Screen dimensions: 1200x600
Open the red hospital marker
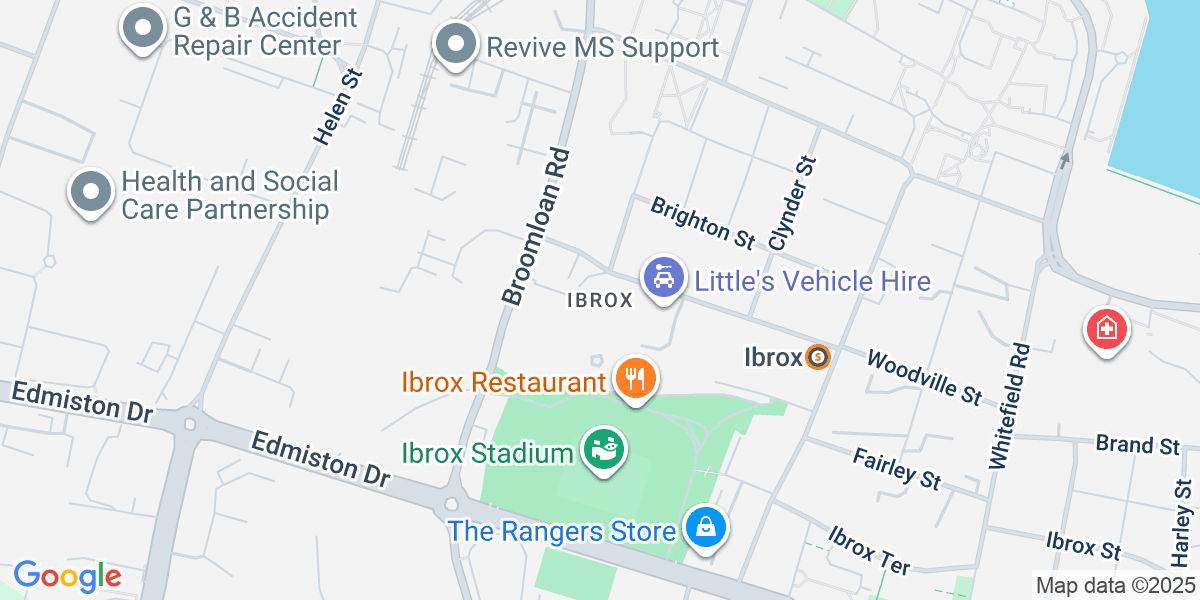point(1107,328)
